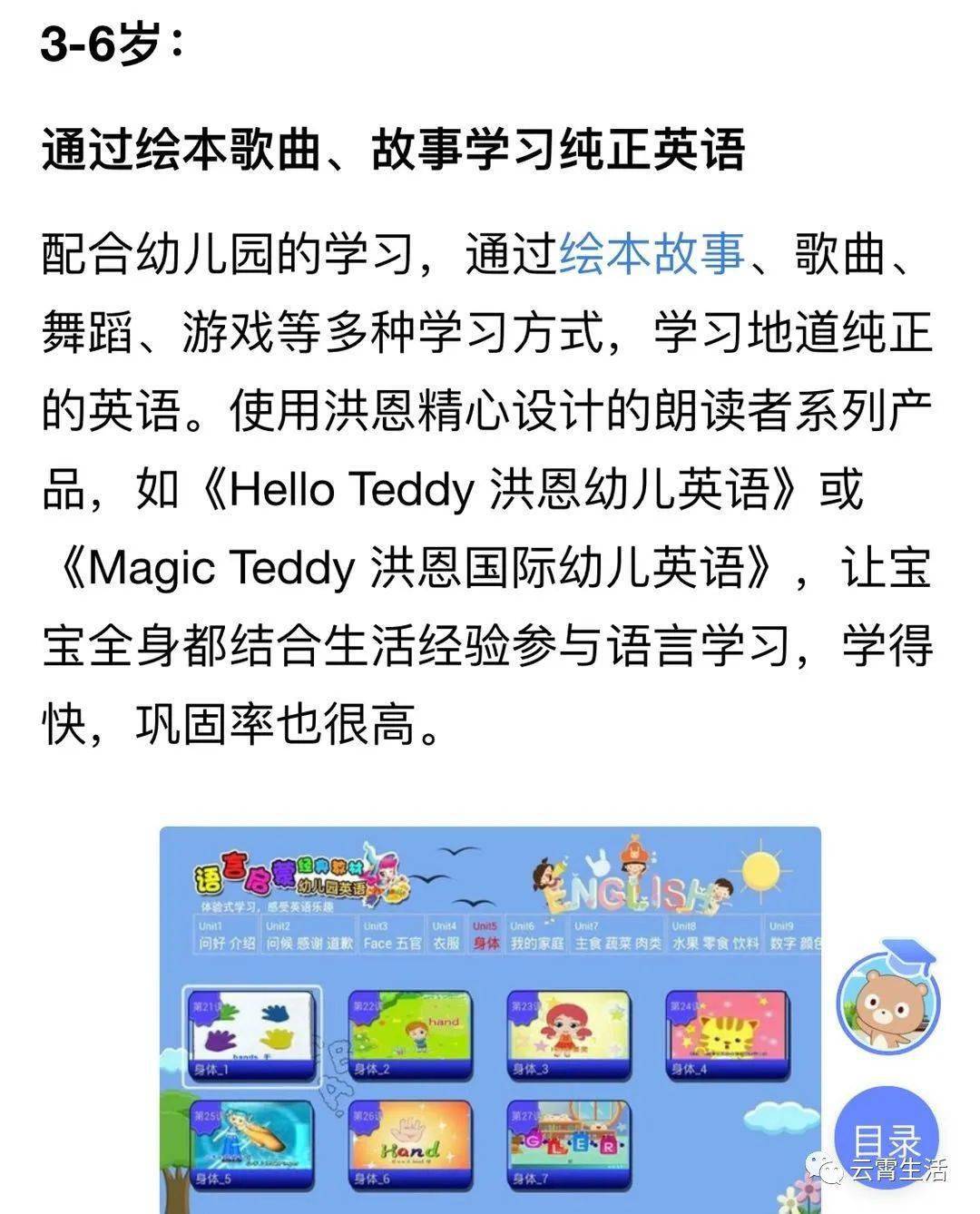Screen dimensions: 980x1214
Task: Open the 绘本故事 hyperlink
Action: click(653, 259)
